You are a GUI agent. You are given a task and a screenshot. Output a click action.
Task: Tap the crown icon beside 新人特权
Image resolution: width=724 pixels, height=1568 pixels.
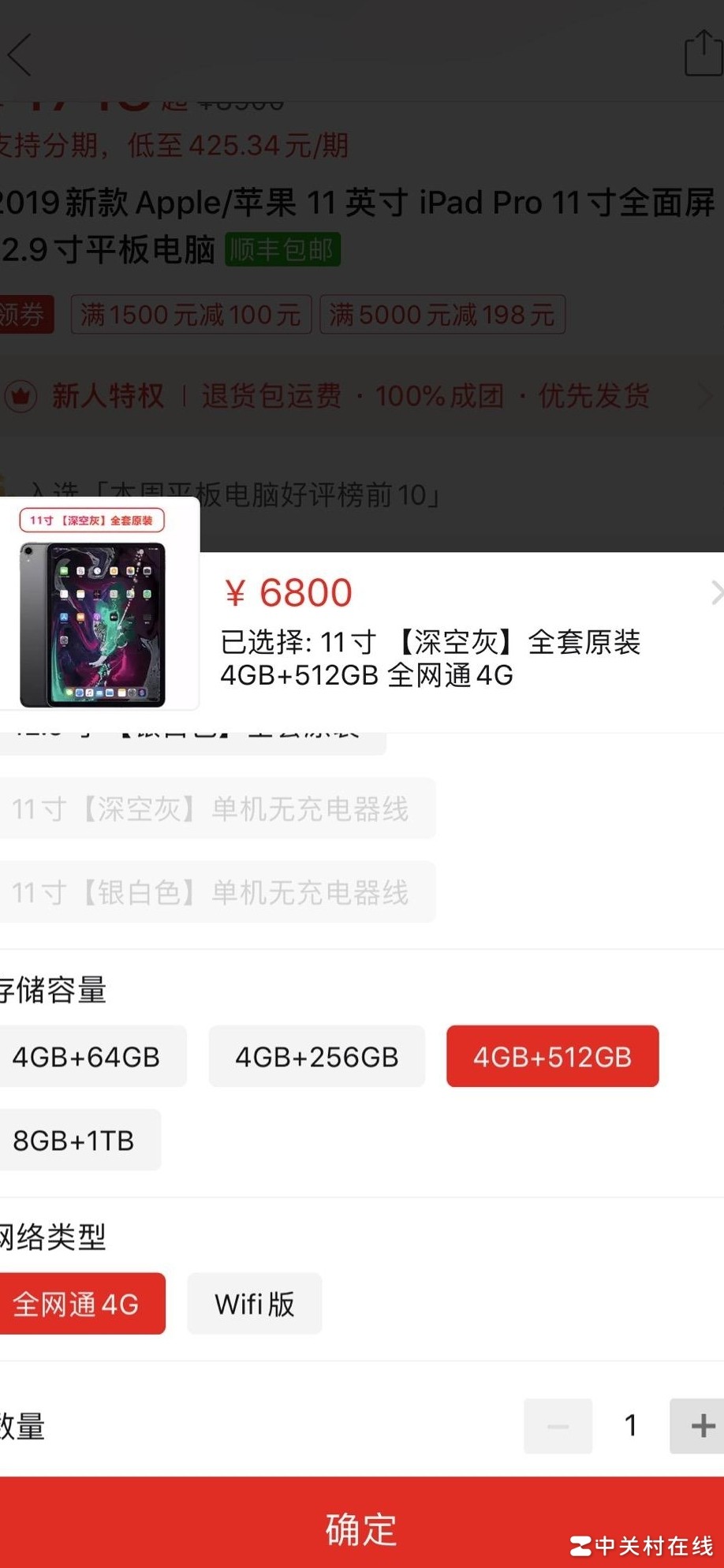click(22, 395)
